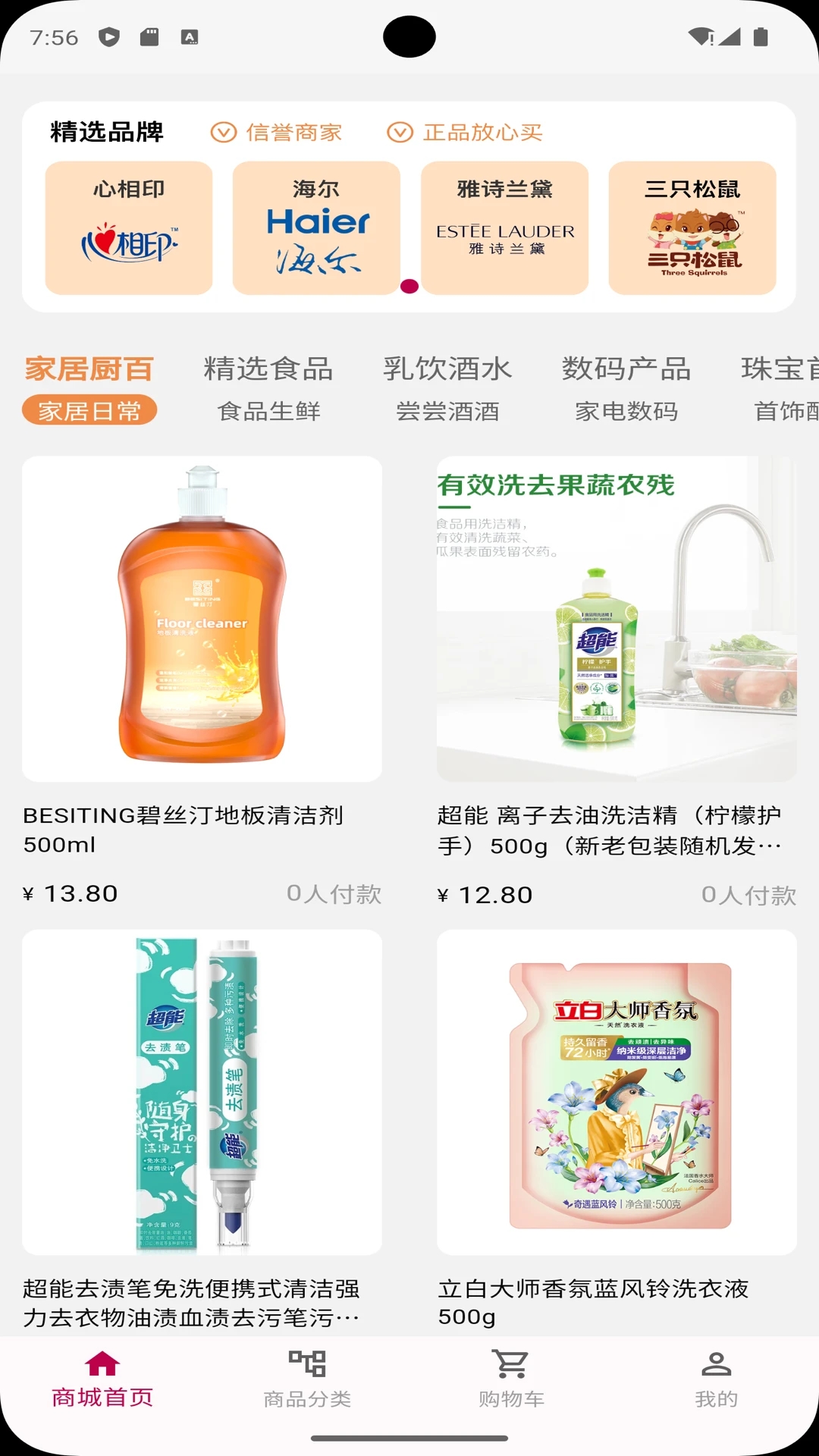Image resolution: width=819 pixels, height=1456 pixels.
Task: Open the 三只松鼠 brand tile
Action: pos(692,227)
